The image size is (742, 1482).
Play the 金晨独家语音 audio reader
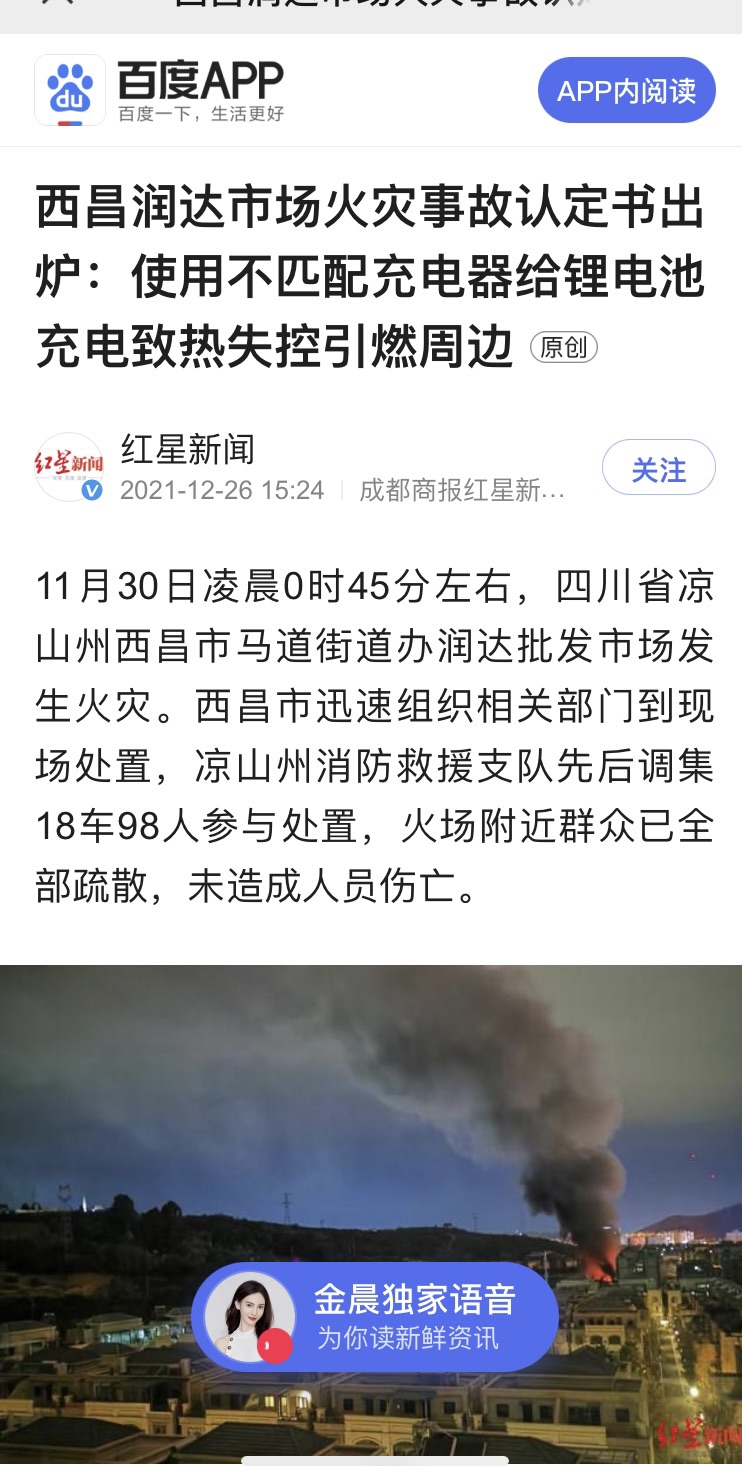coord(374,1316)
